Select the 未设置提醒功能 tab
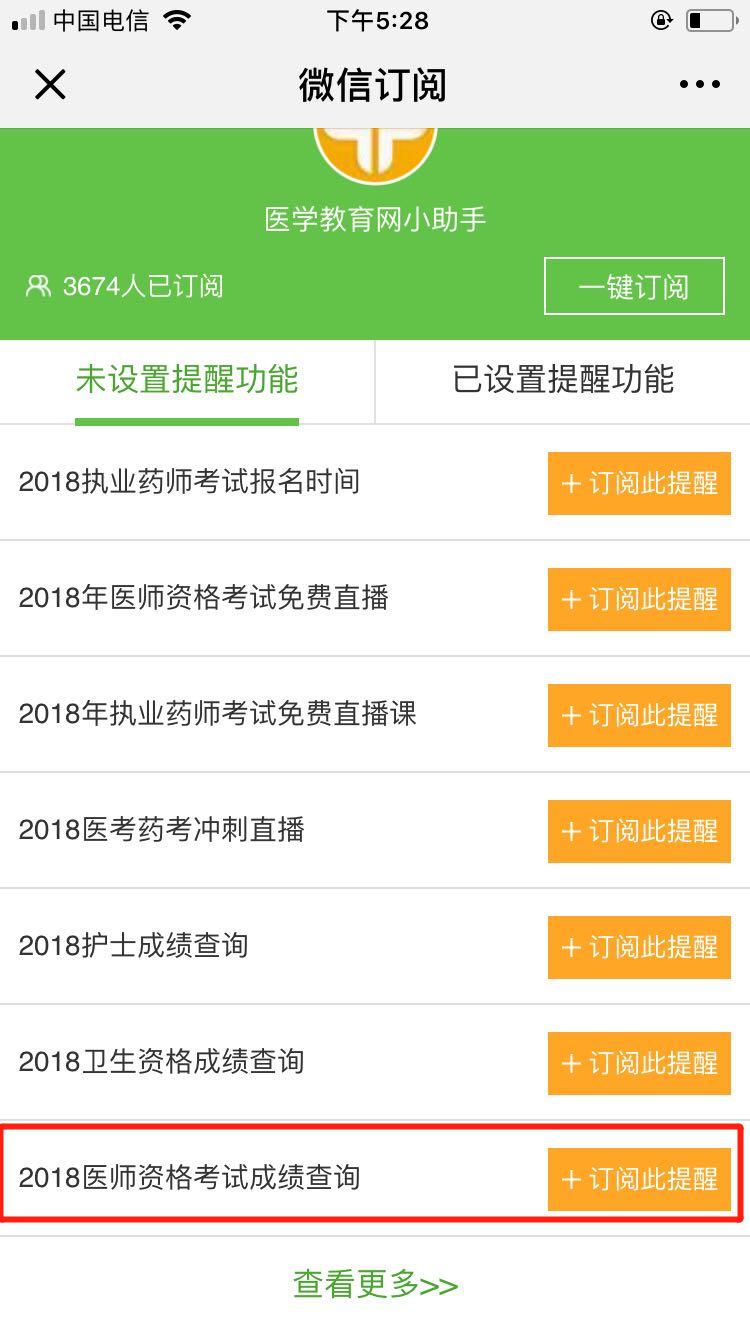 click(x=187, y=381)
